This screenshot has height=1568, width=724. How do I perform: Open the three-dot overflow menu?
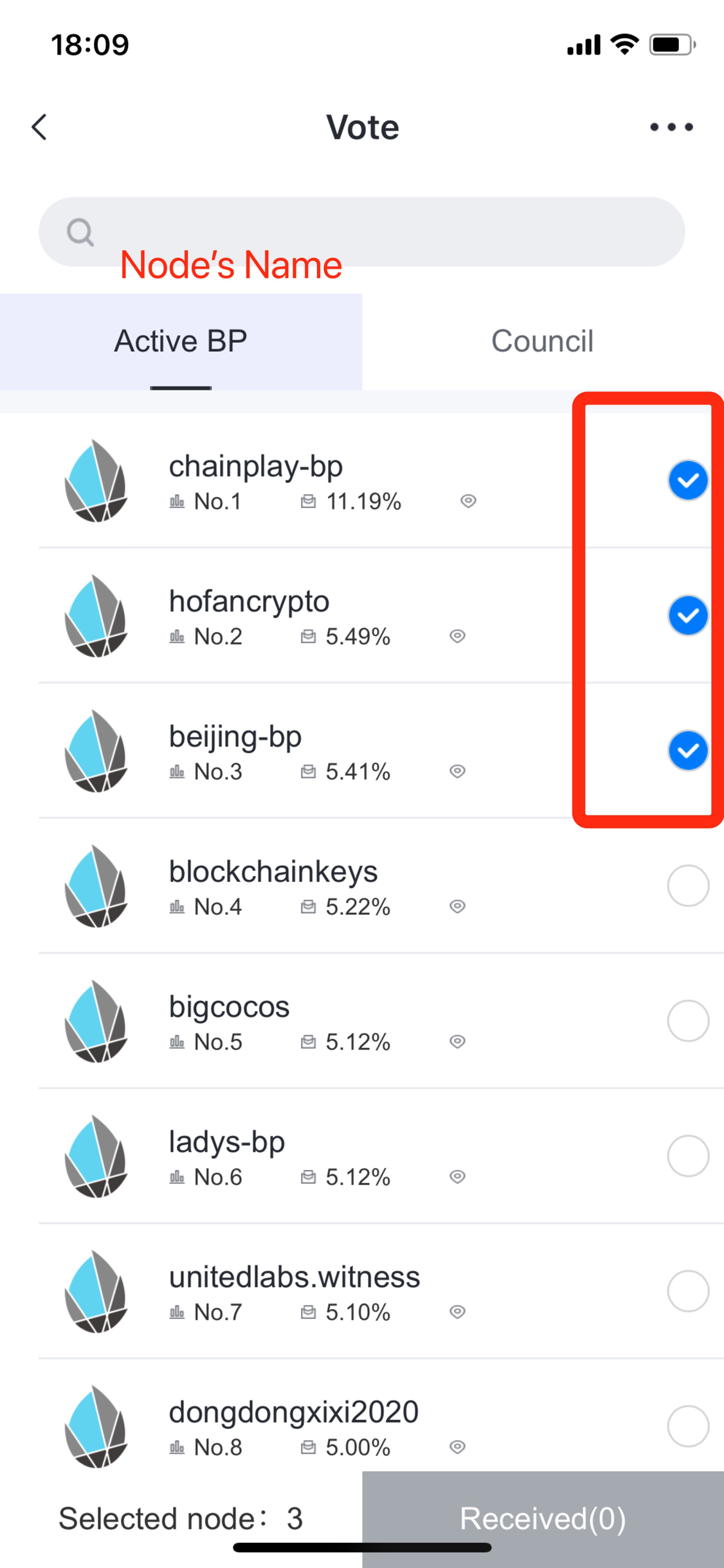pos(671,127)
